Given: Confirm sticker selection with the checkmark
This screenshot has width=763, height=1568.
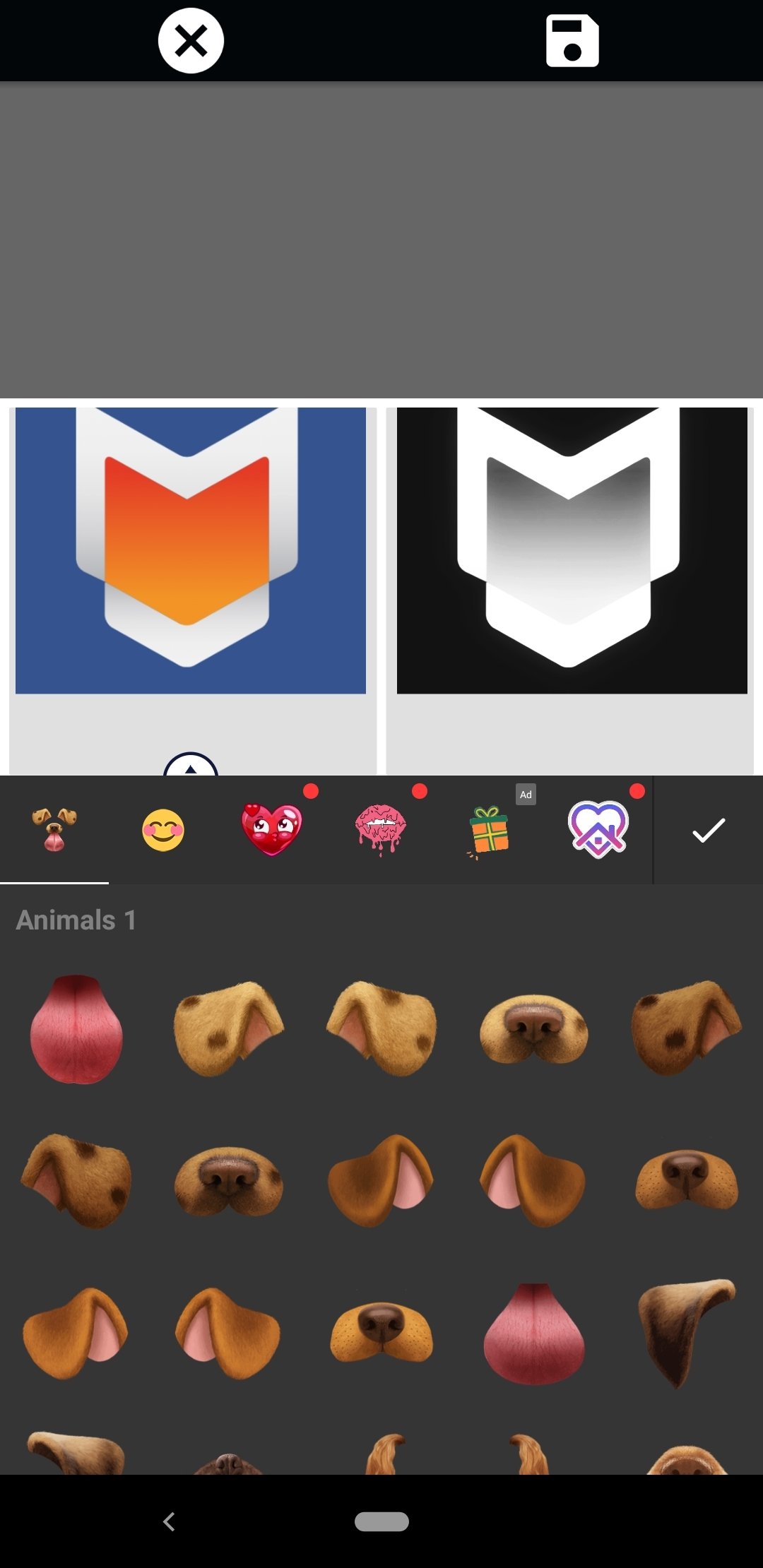Looking at the screenshot, I should [709, 830].
